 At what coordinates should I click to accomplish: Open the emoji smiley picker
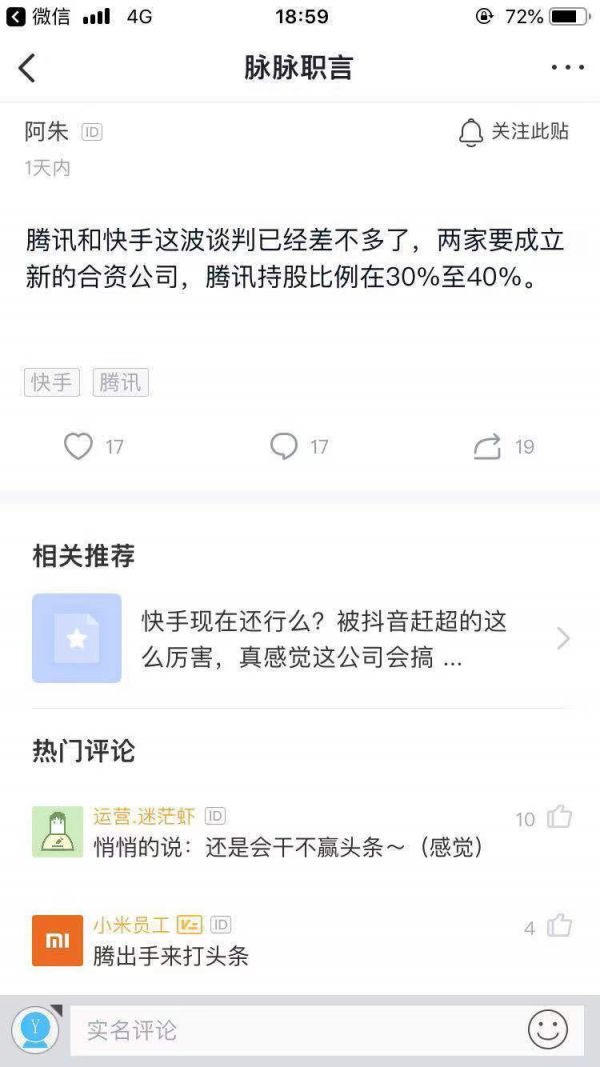547,1030
